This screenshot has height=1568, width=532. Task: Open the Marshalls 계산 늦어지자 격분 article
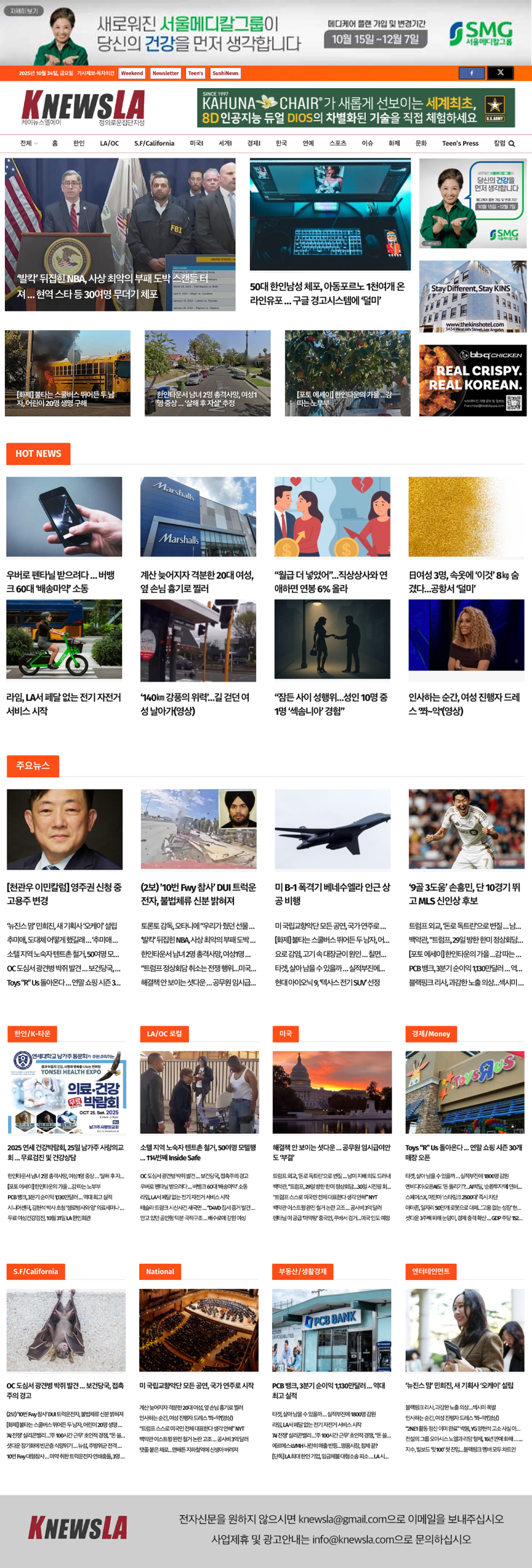click(x=197, y=581)
